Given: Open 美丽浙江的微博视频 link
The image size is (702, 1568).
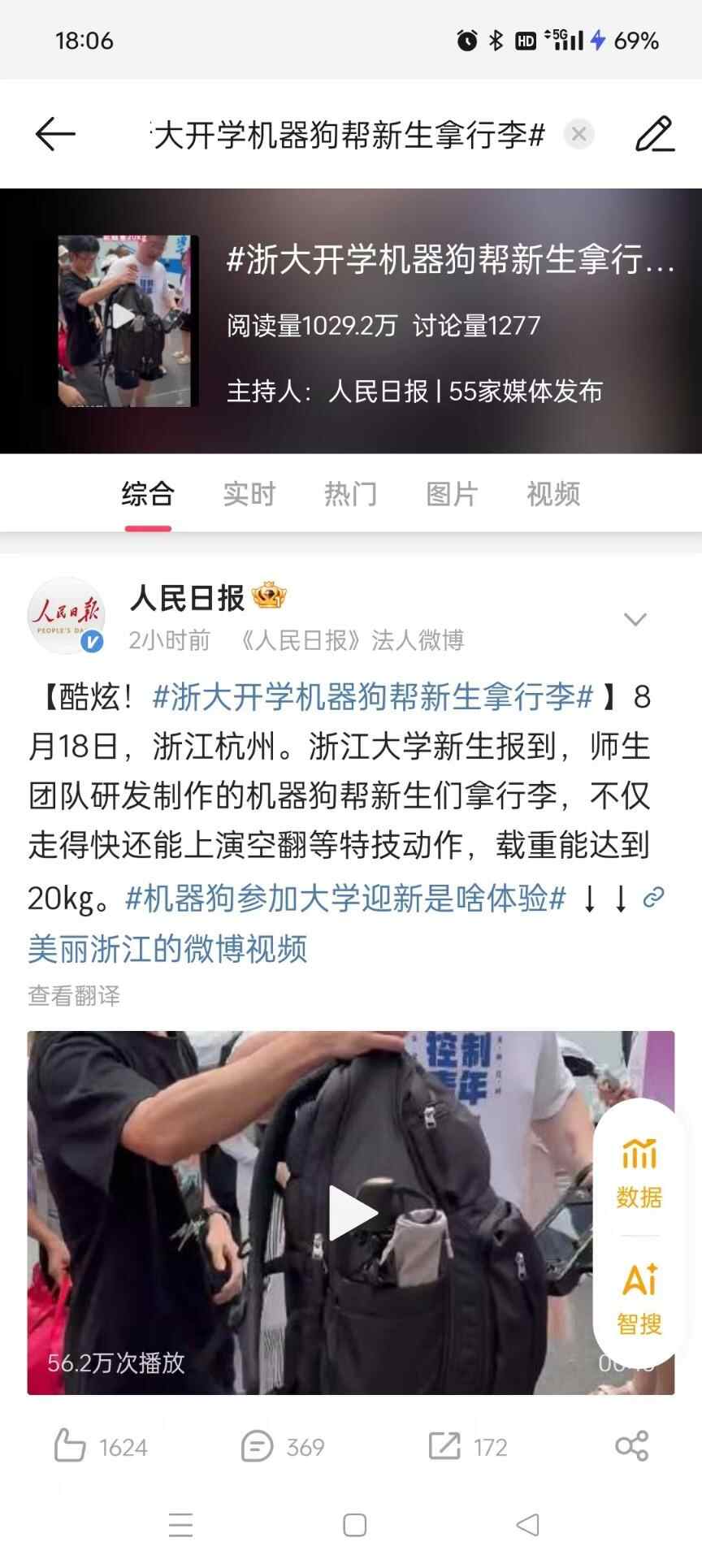Looking at the screenshot, I should [167, 948].
